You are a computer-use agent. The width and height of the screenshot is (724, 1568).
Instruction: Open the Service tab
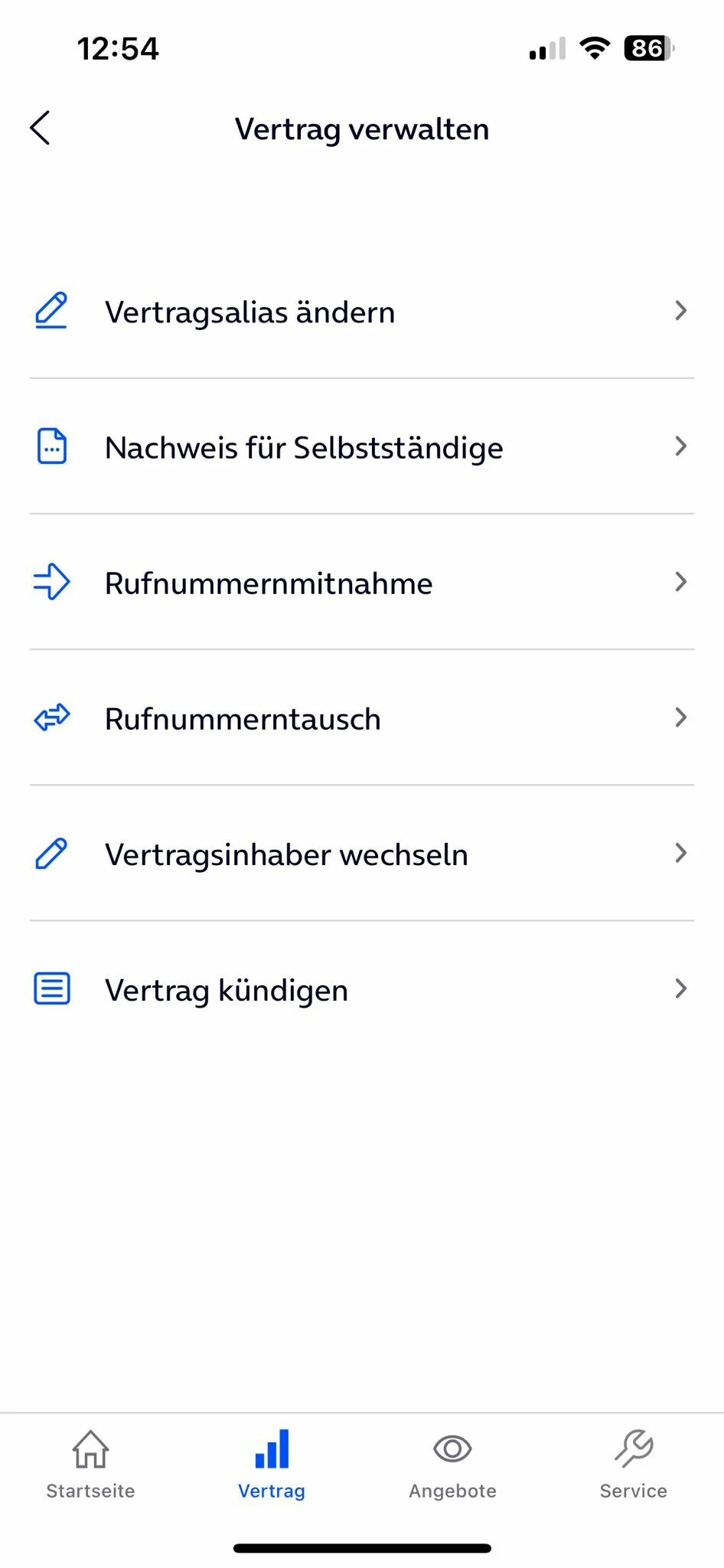[x=633, y=1465]
